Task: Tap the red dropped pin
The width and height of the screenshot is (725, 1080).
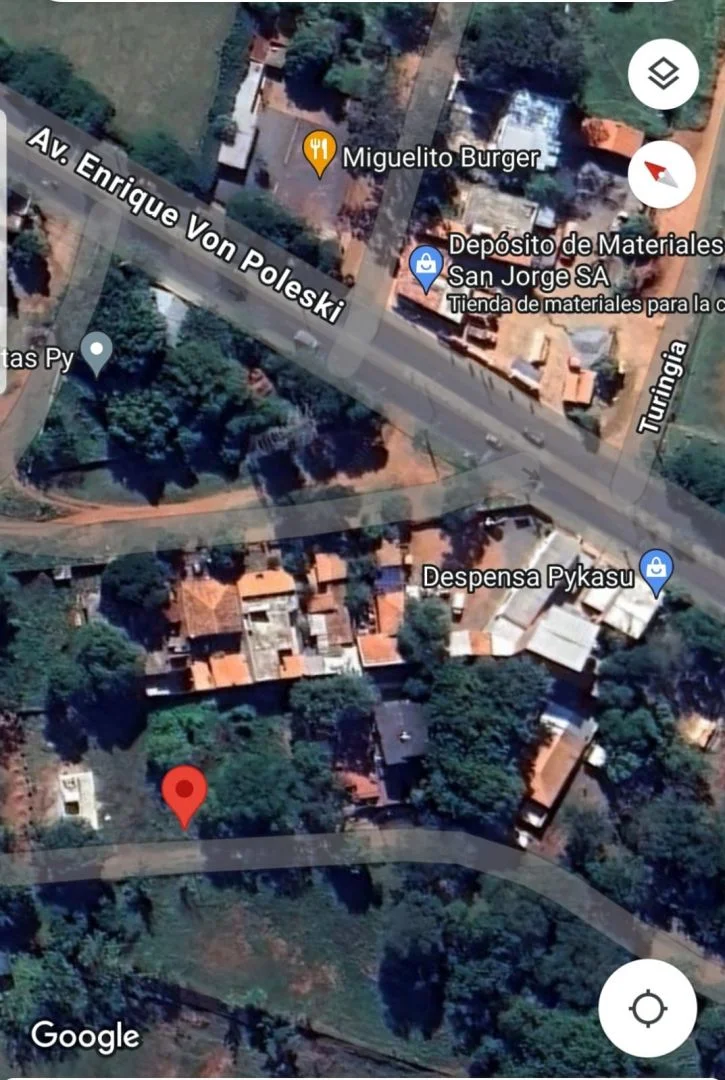Action: pyautogui.click(x=185, y=791)
